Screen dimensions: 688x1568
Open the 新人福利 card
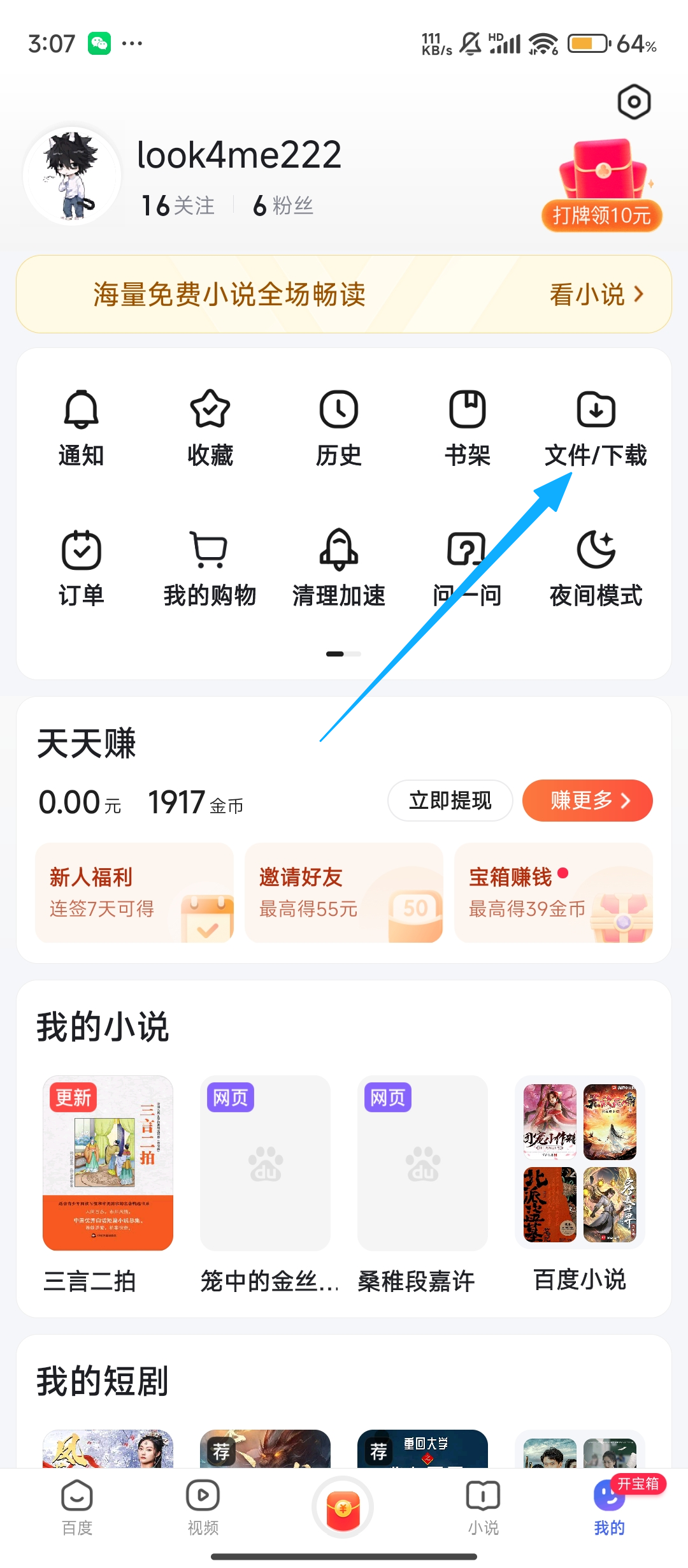pos(134,892)
